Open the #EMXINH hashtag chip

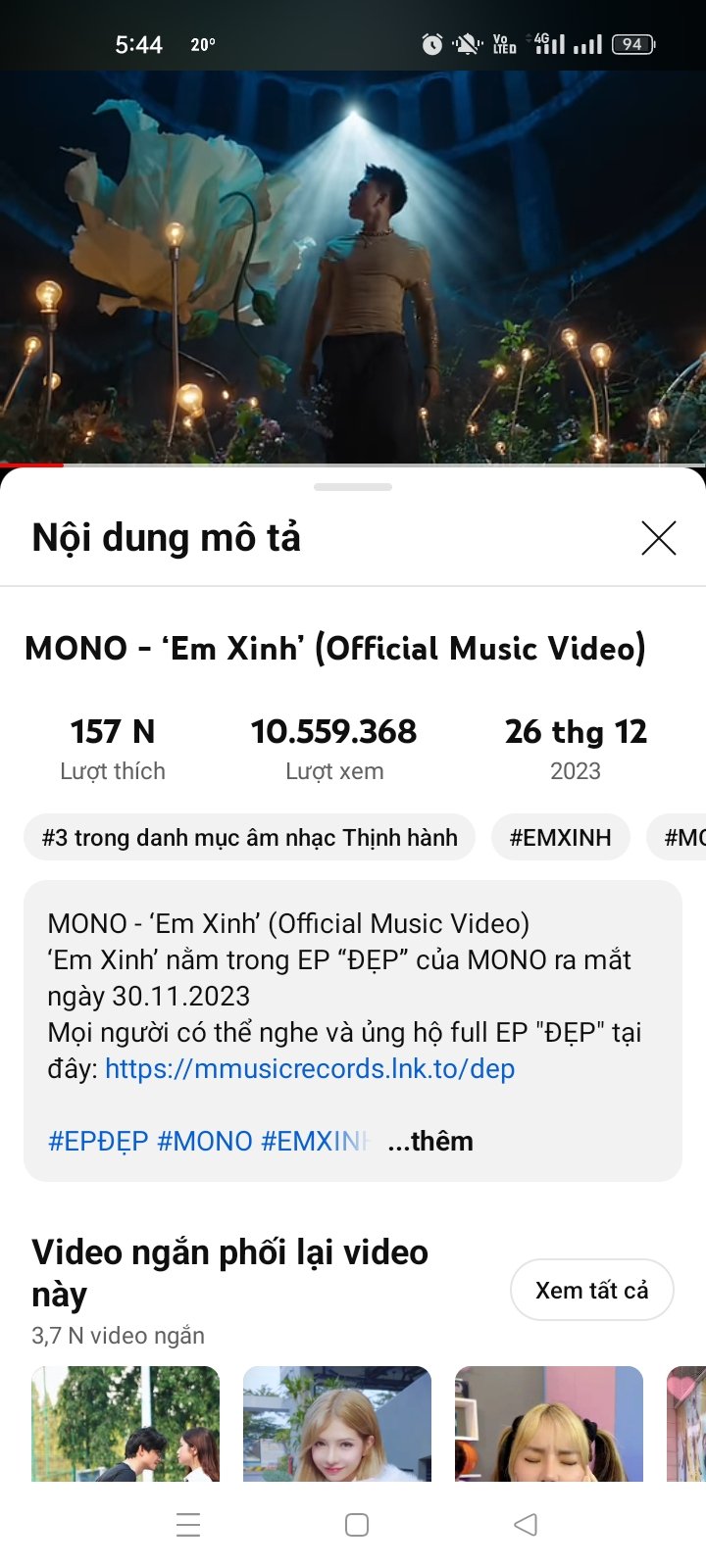pos(560,838)
